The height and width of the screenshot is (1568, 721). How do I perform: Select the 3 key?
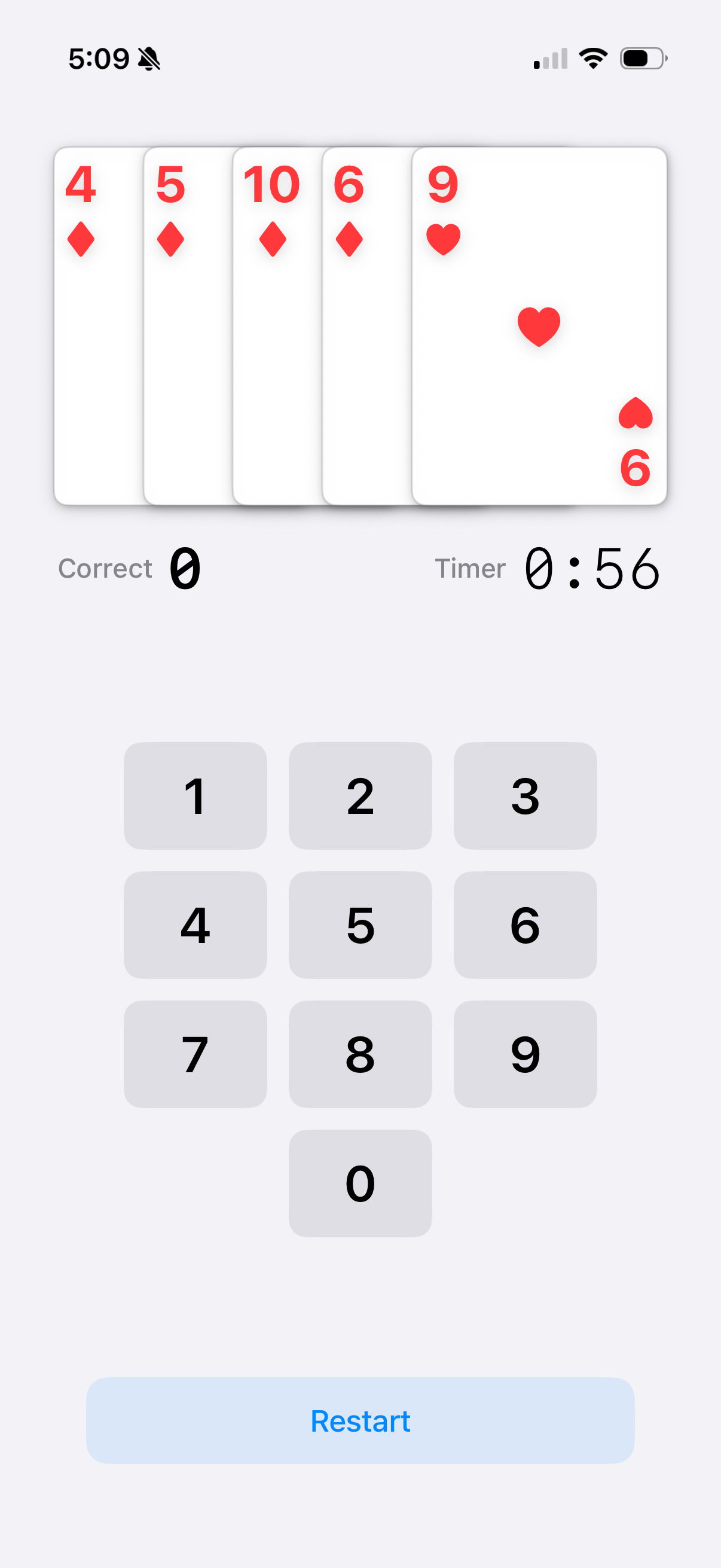click(525, 795)
